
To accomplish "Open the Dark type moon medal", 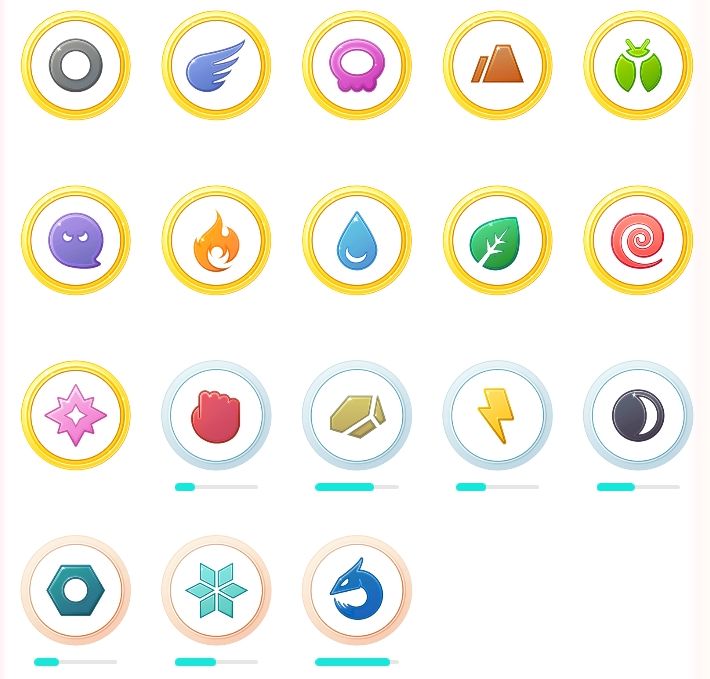I will click(638, 416).
